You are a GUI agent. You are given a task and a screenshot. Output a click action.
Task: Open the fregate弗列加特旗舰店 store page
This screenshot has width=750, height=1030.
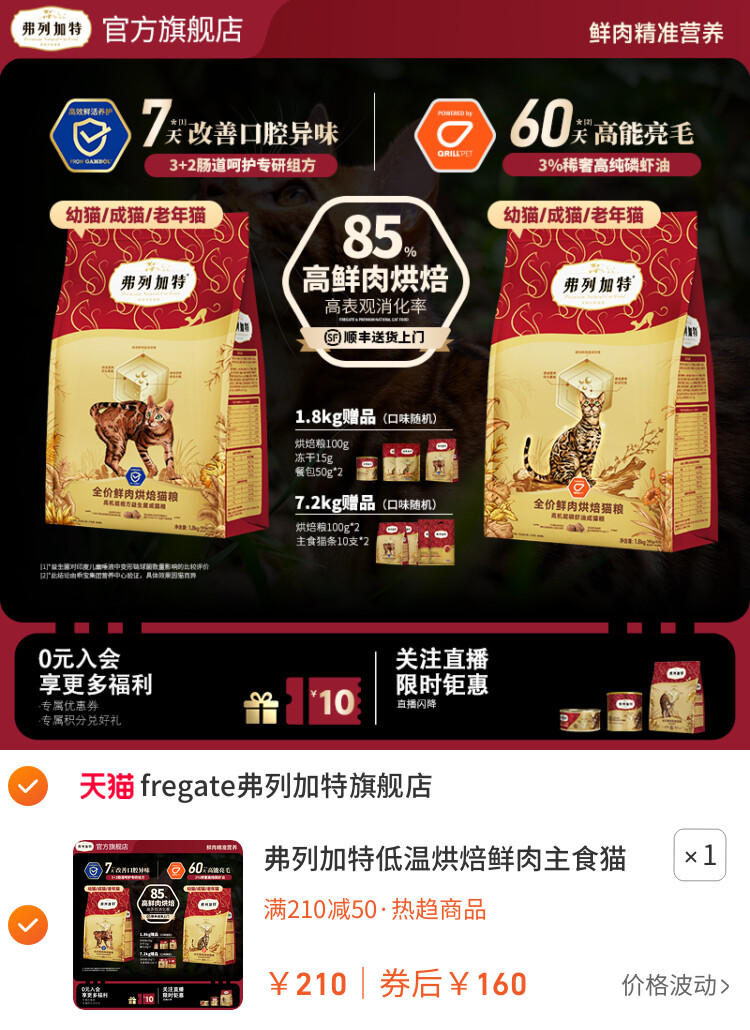(285, 786)
